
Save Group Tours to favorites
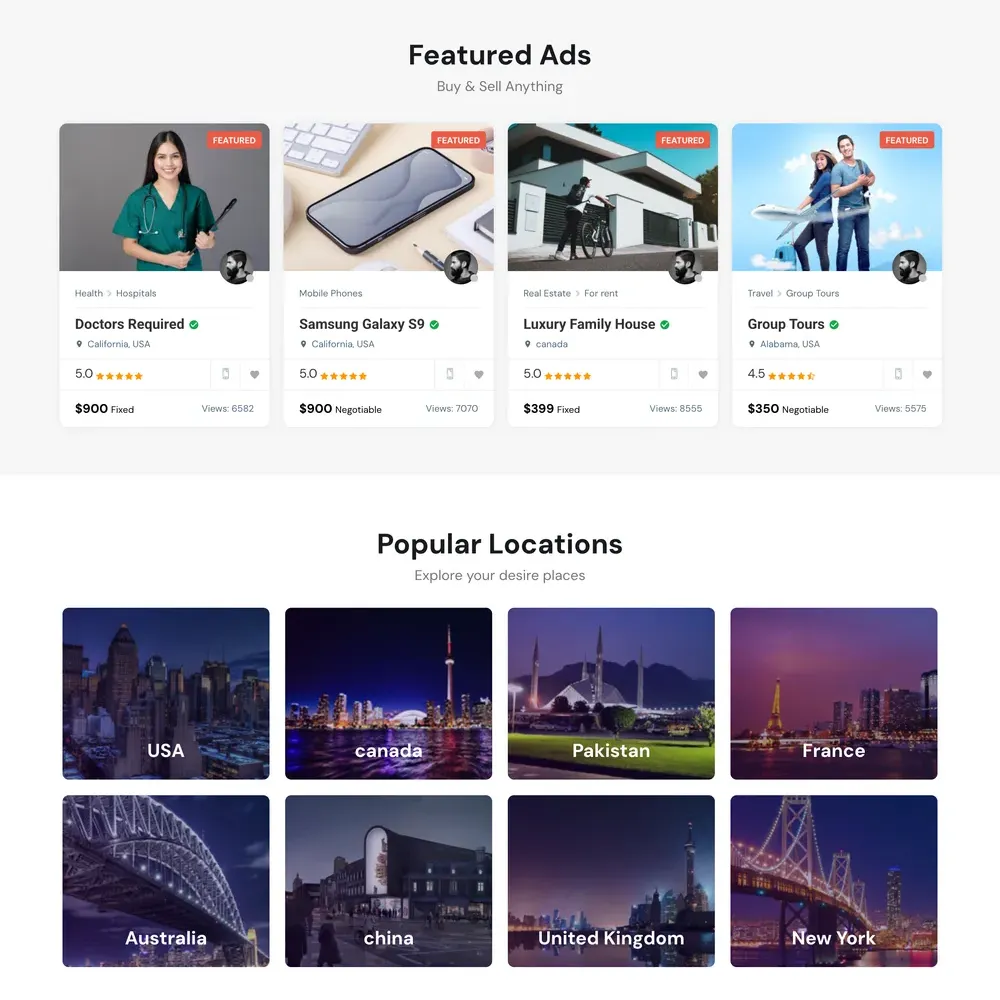pyautogui.click(x=927, y=375)
